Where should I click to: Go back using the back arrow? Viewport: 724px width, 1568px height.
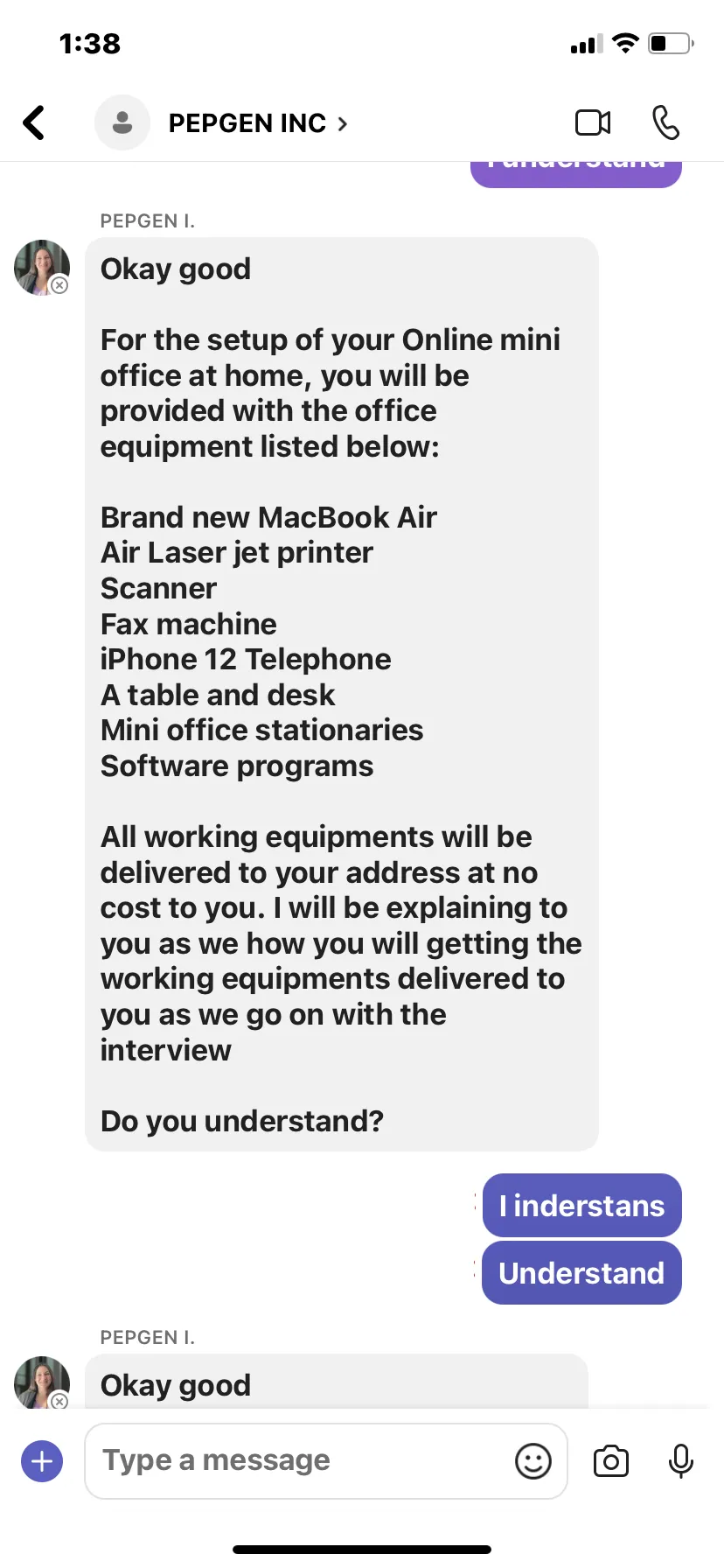[x=34, y=122]
